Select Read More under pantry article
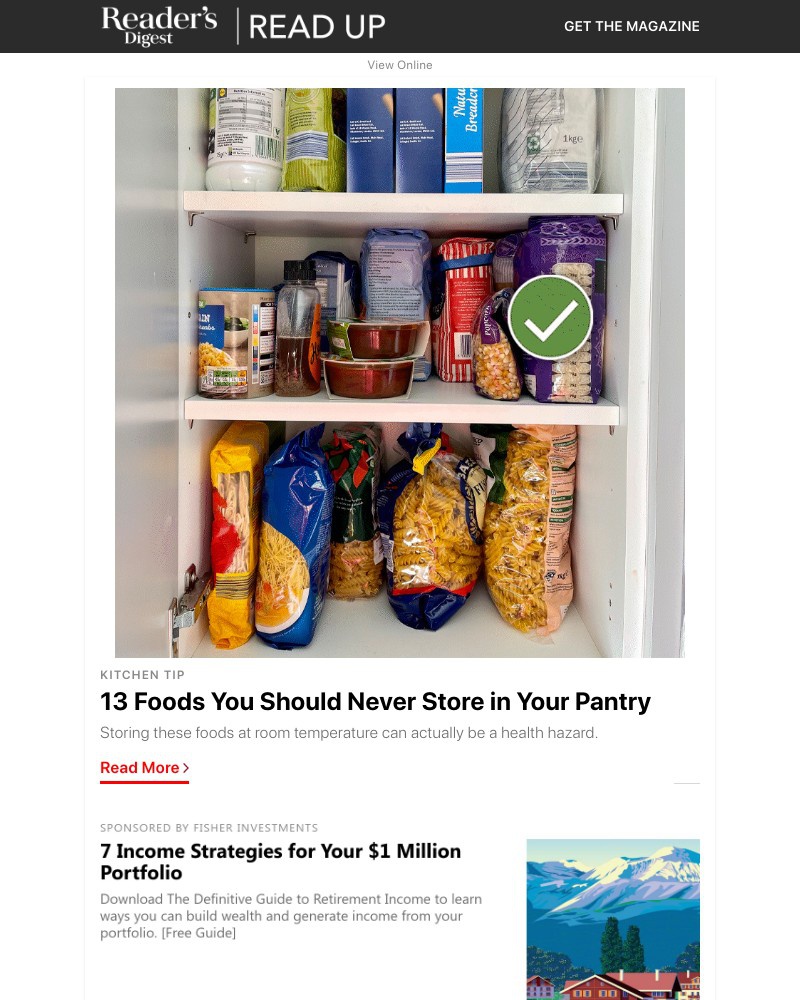 coord(140,767)
